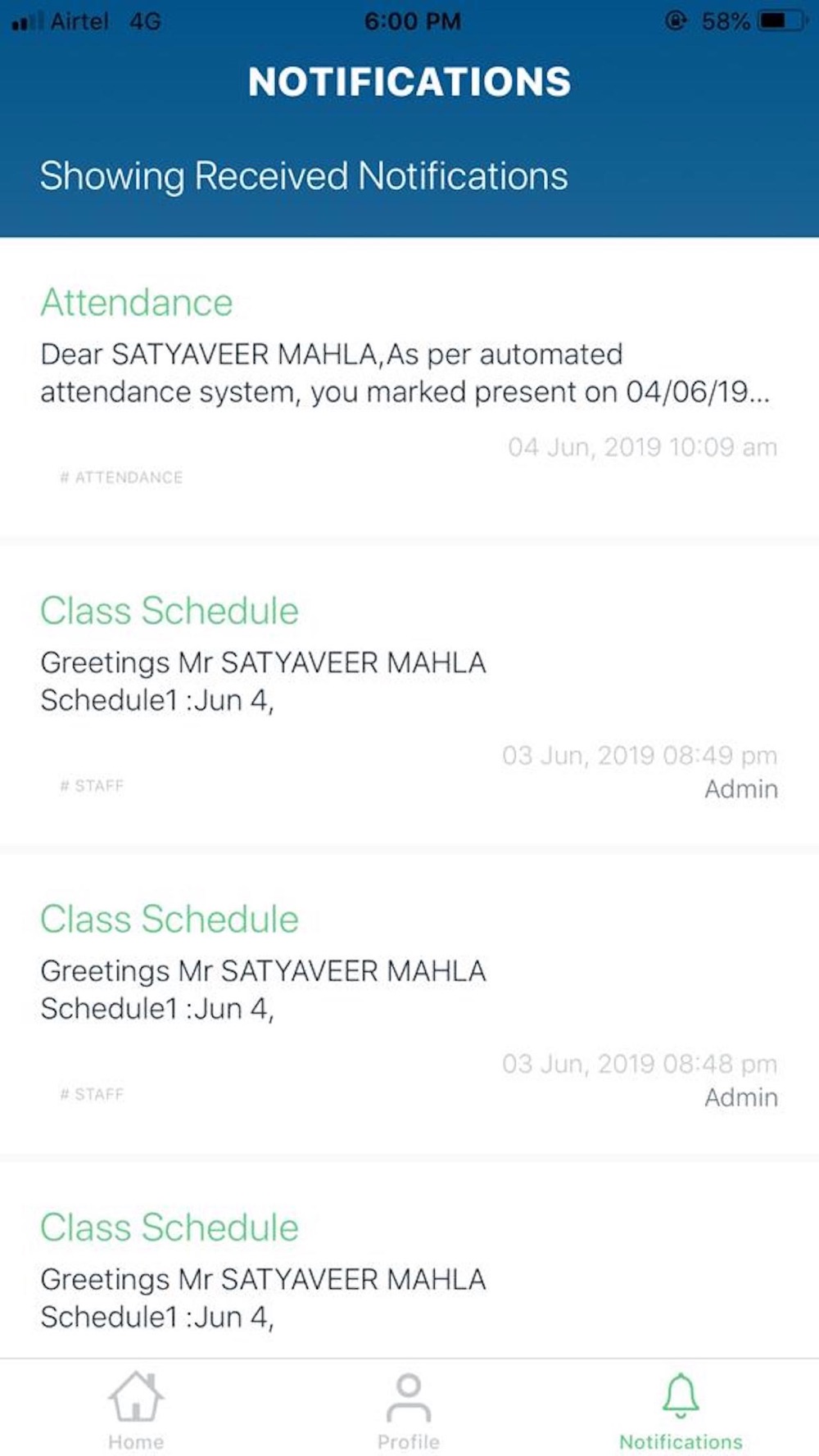Open Class Schedule notification from 08:48 pm
The image size is (819, 1456).
point(409,1005)
